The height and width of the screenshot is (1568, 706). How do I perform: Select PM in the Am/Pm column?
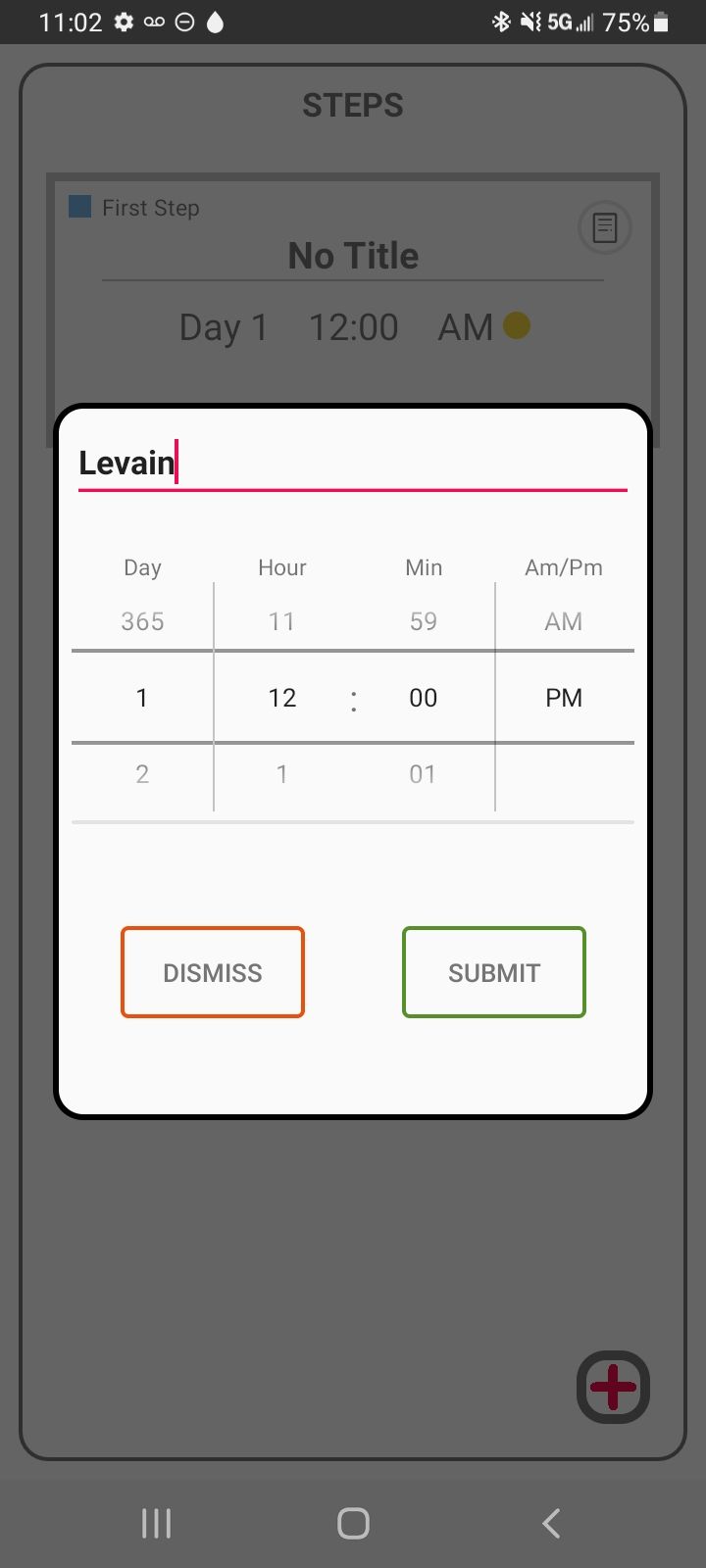tap(564, 698)
